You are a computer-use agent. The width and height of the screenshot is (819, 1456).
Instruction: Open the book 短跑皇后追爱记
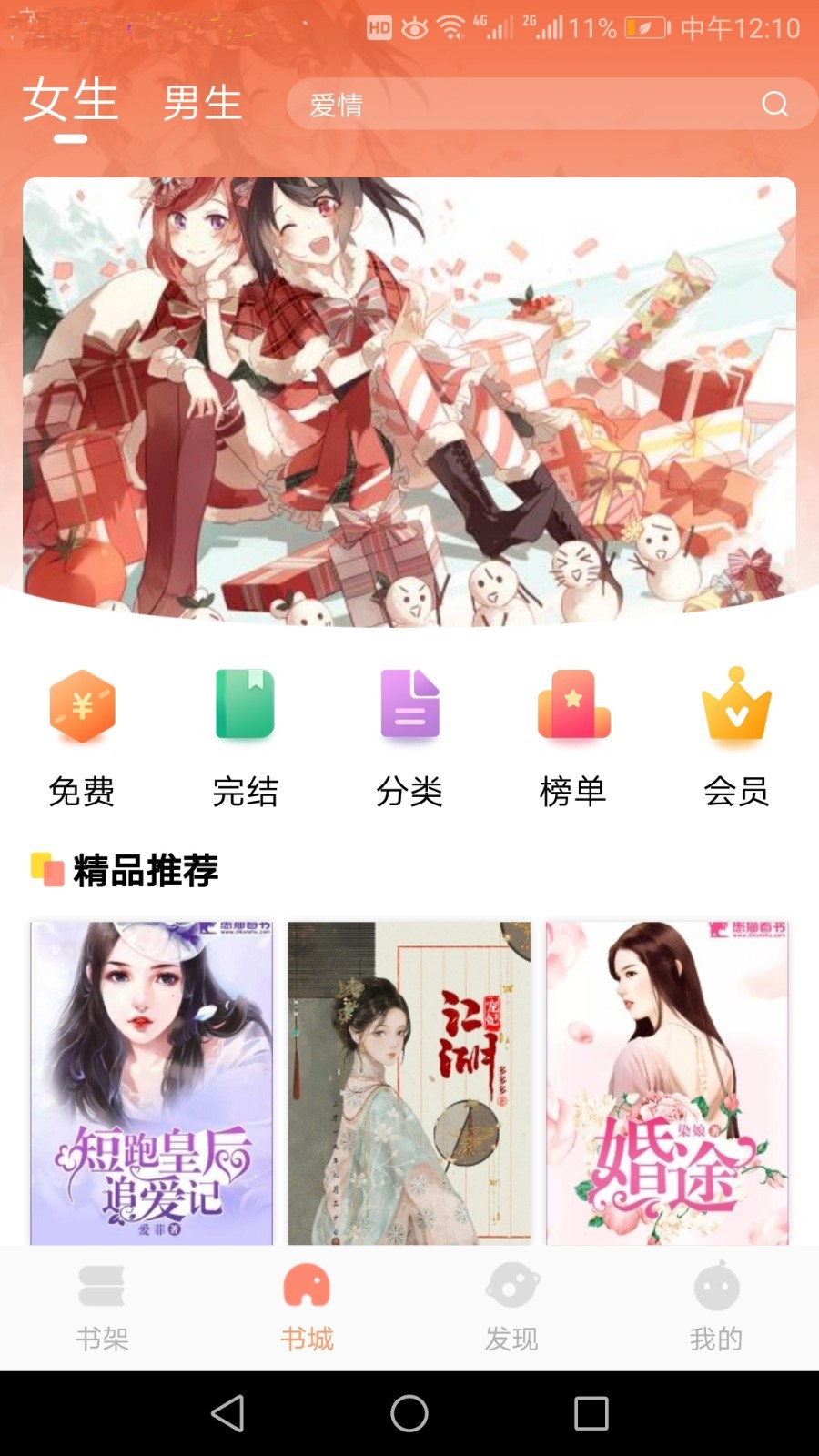[x=152, y=1083]
